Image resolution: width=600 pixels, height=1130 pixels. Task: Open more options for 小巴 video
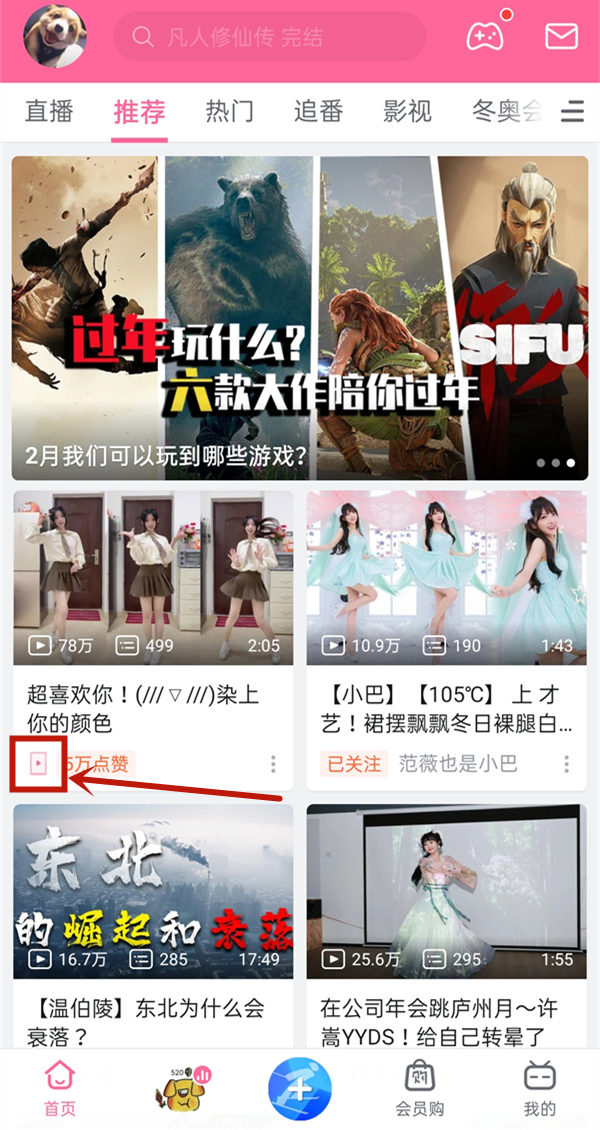click(x=566, y=764)
